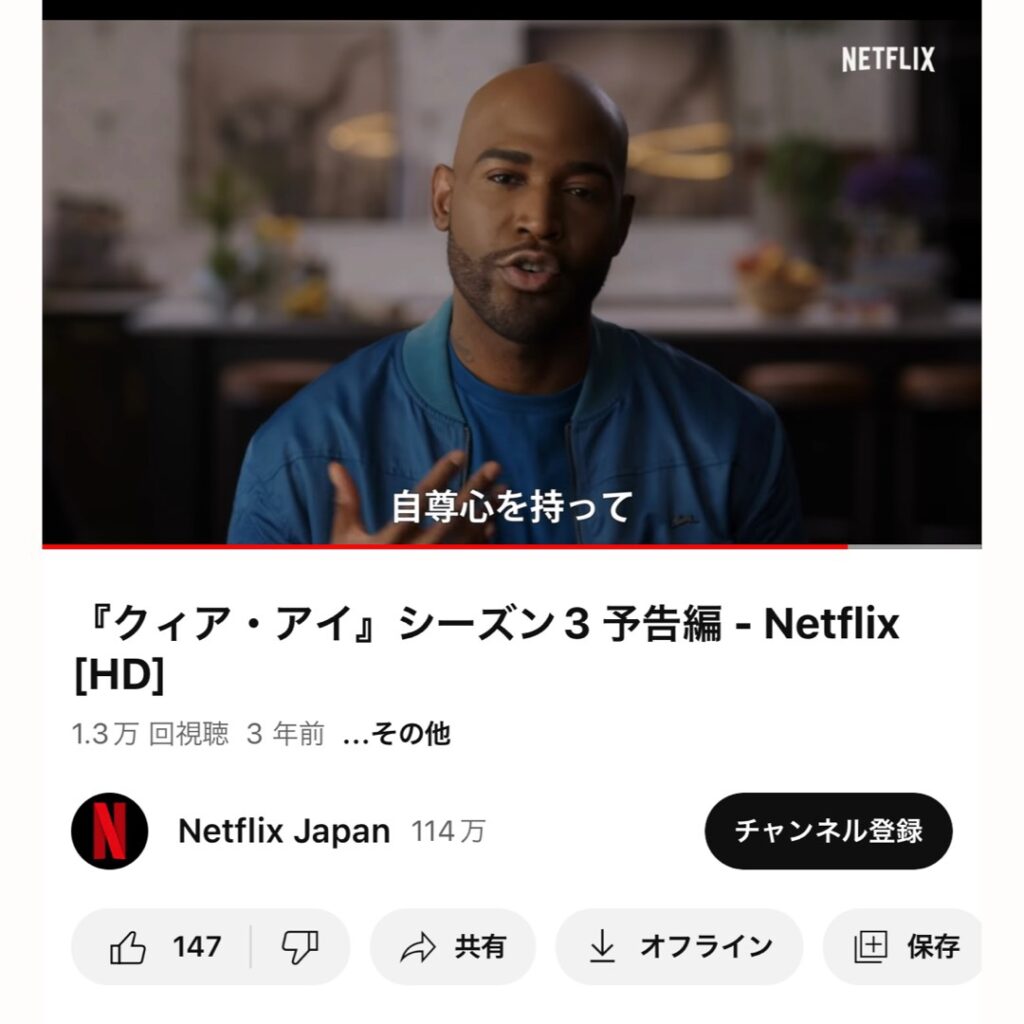1024x1024 pixels.
Task: Share the video using 共有
Action: coord(453,946)
